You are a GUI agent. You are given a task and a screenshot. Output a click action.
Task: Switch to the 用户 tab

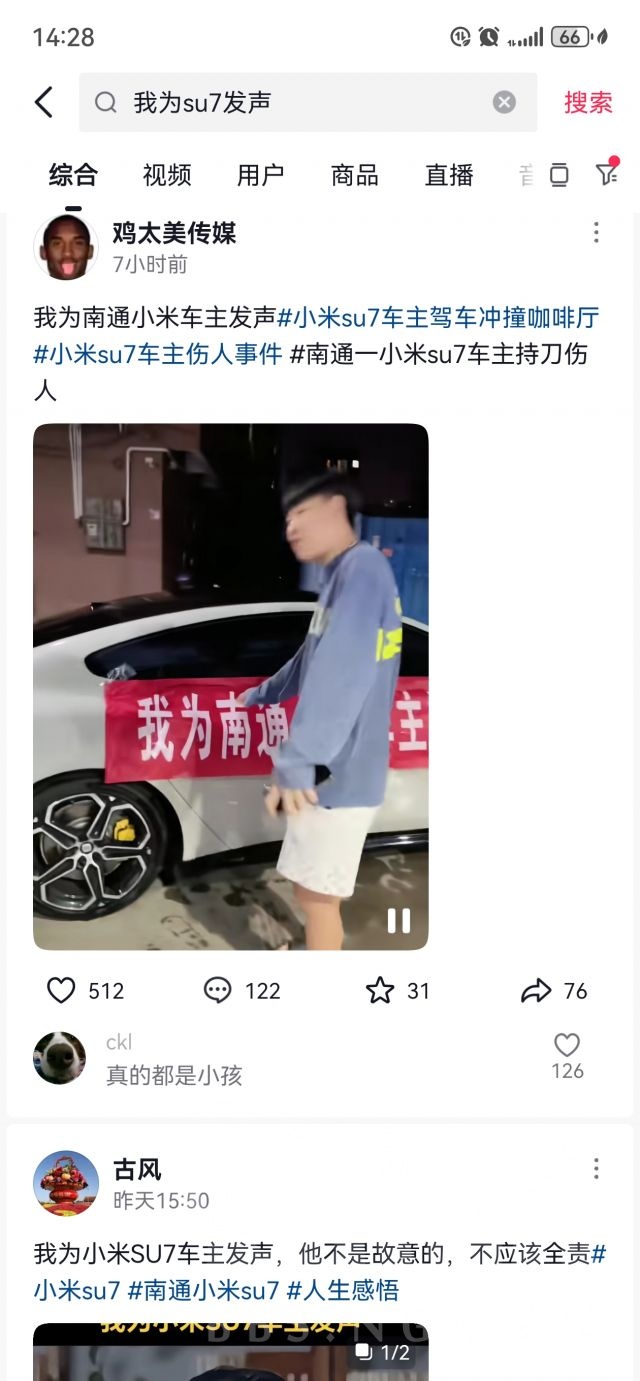pyautogui.click(x=260, y=175)
